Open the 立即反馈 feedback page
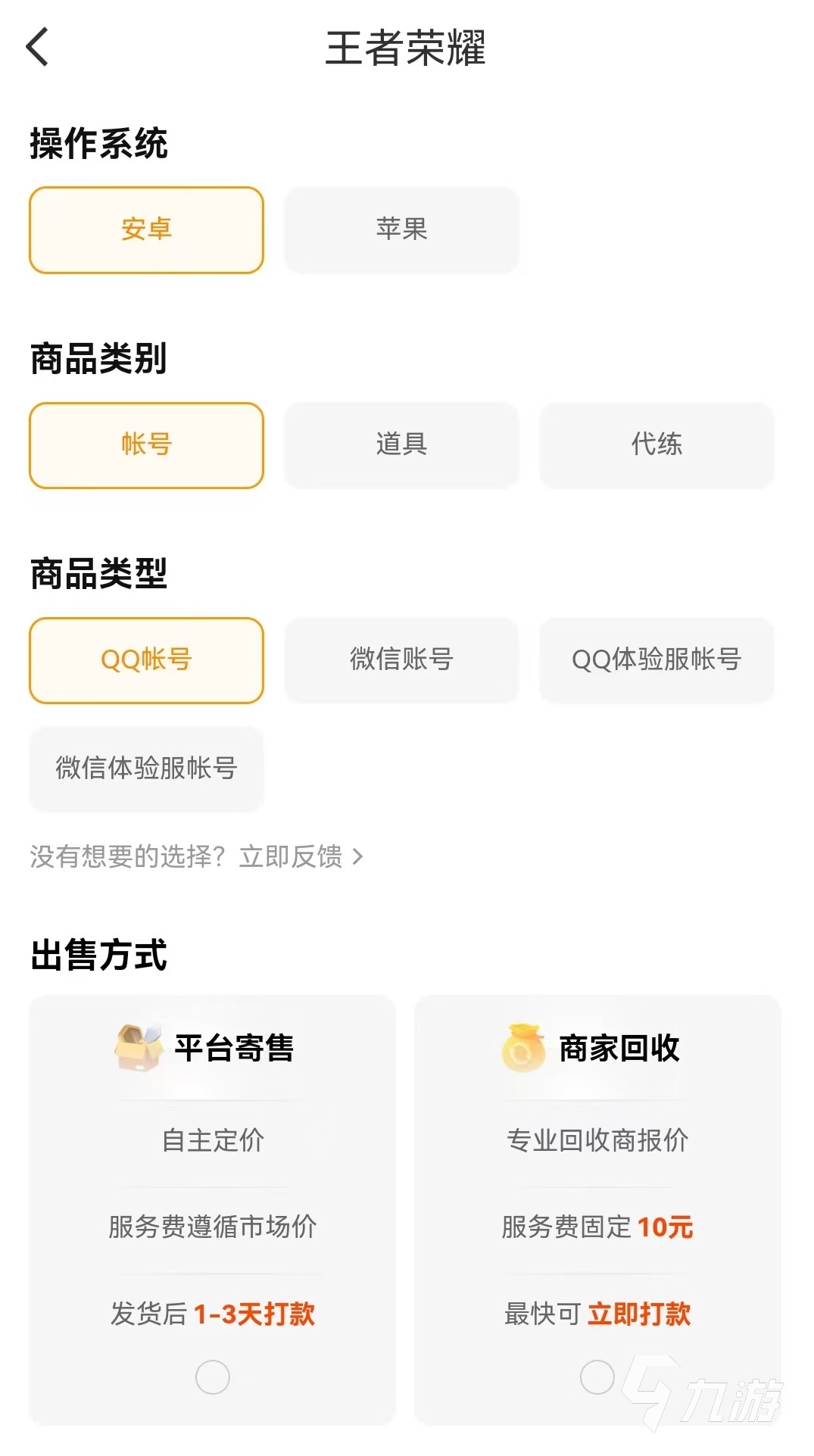The width and height of the screenshot is (814, 1456). (x=291, y=856)
